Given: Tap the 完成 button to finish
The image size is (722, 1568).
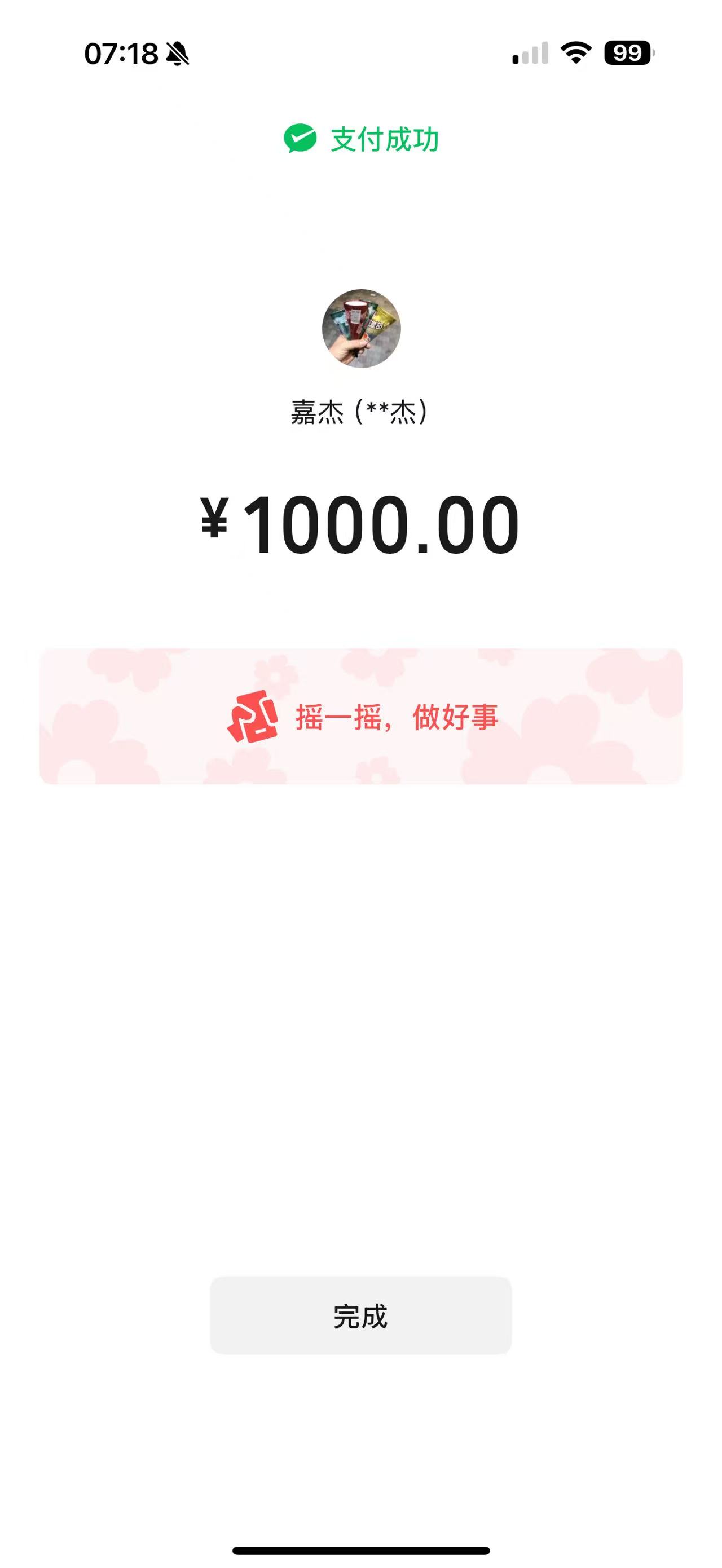Looking at the screenshot, I should click(360, 1316).
